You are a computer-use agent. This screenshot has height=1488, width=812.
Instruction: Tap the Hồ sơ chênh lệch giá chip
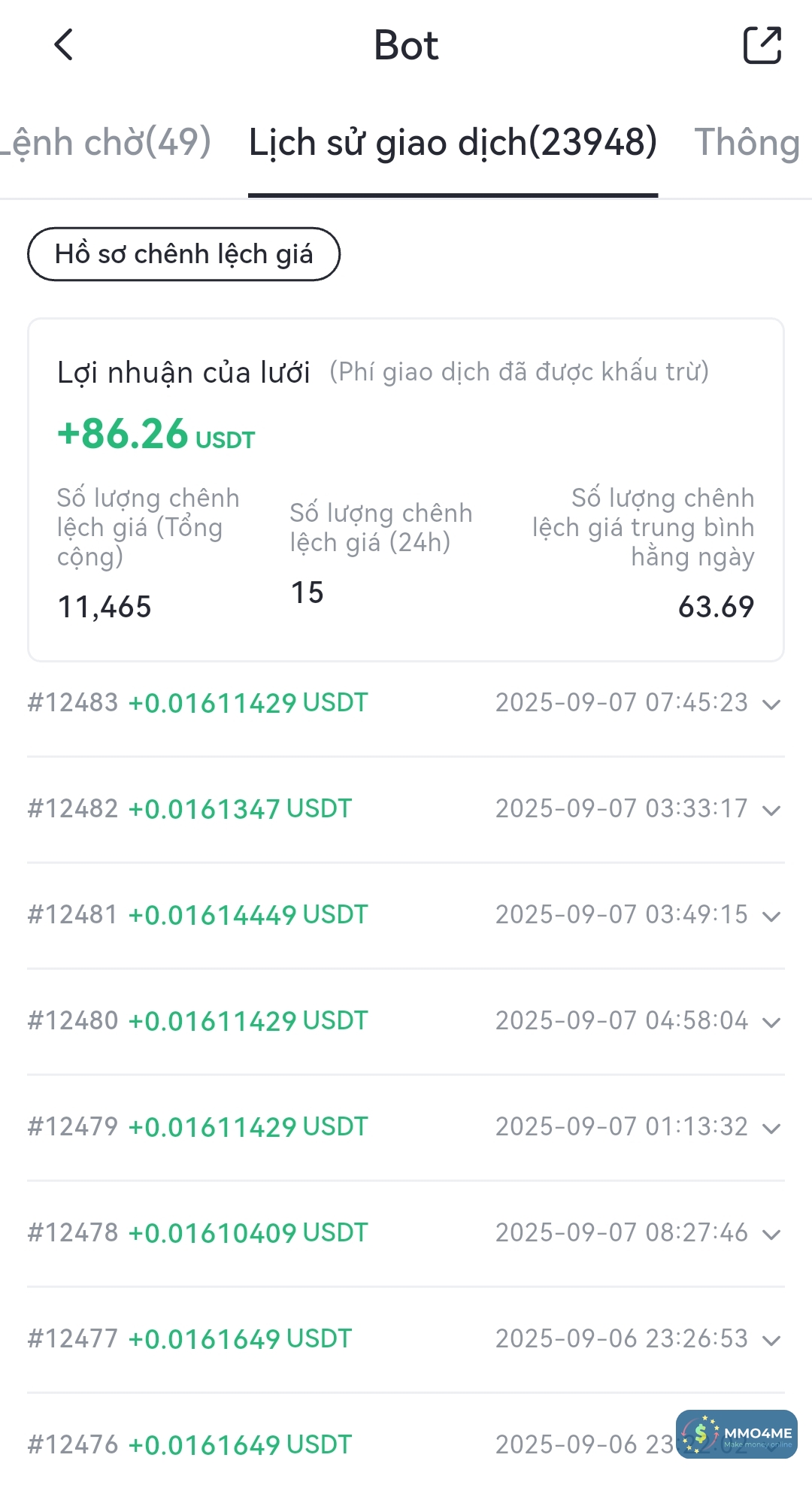click(x=184, y=254)
